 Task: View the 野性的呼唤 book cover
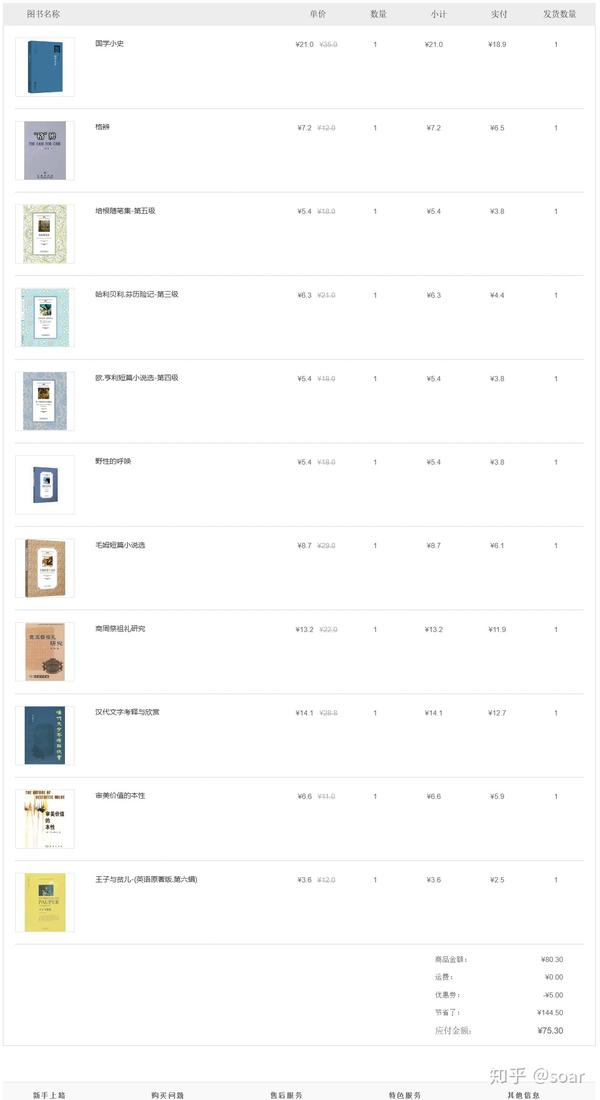[45, 485]
